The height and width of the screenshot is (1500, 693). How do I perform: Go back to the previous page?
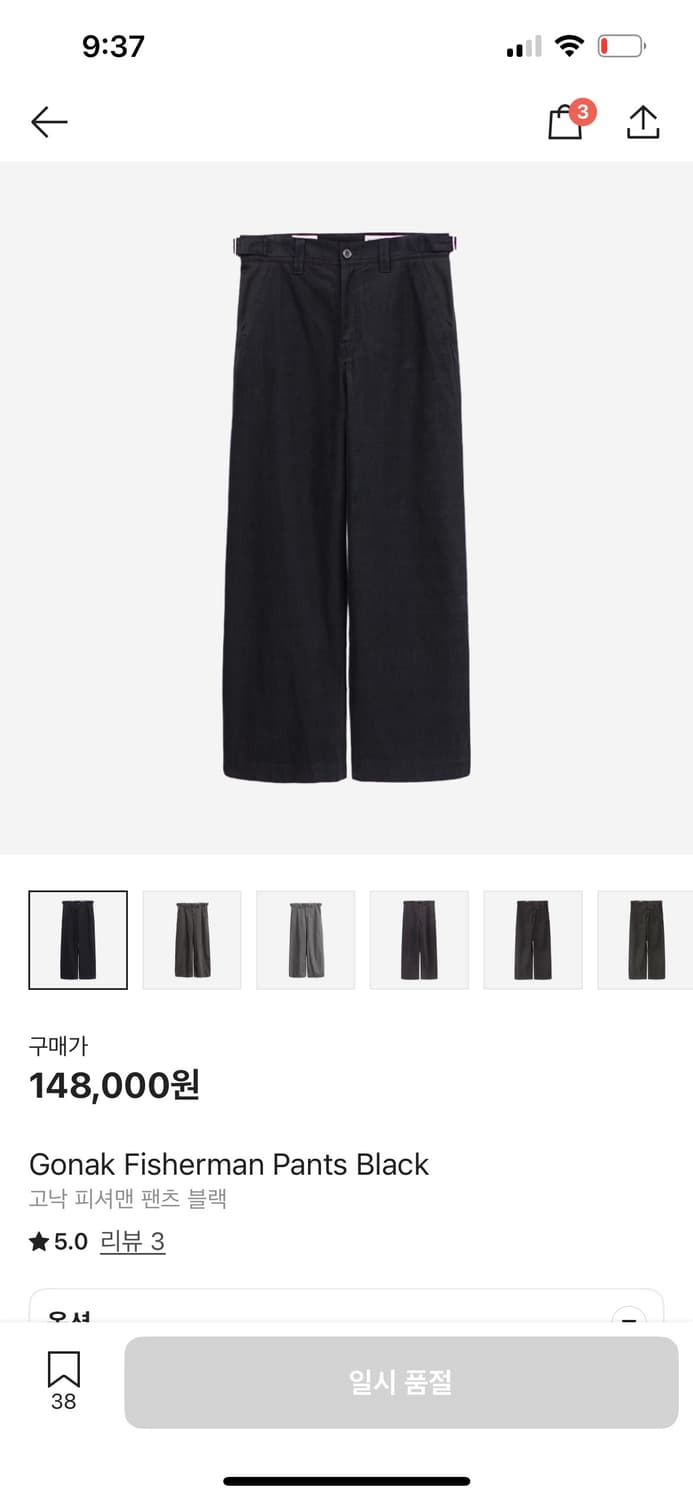click(49, 122)
